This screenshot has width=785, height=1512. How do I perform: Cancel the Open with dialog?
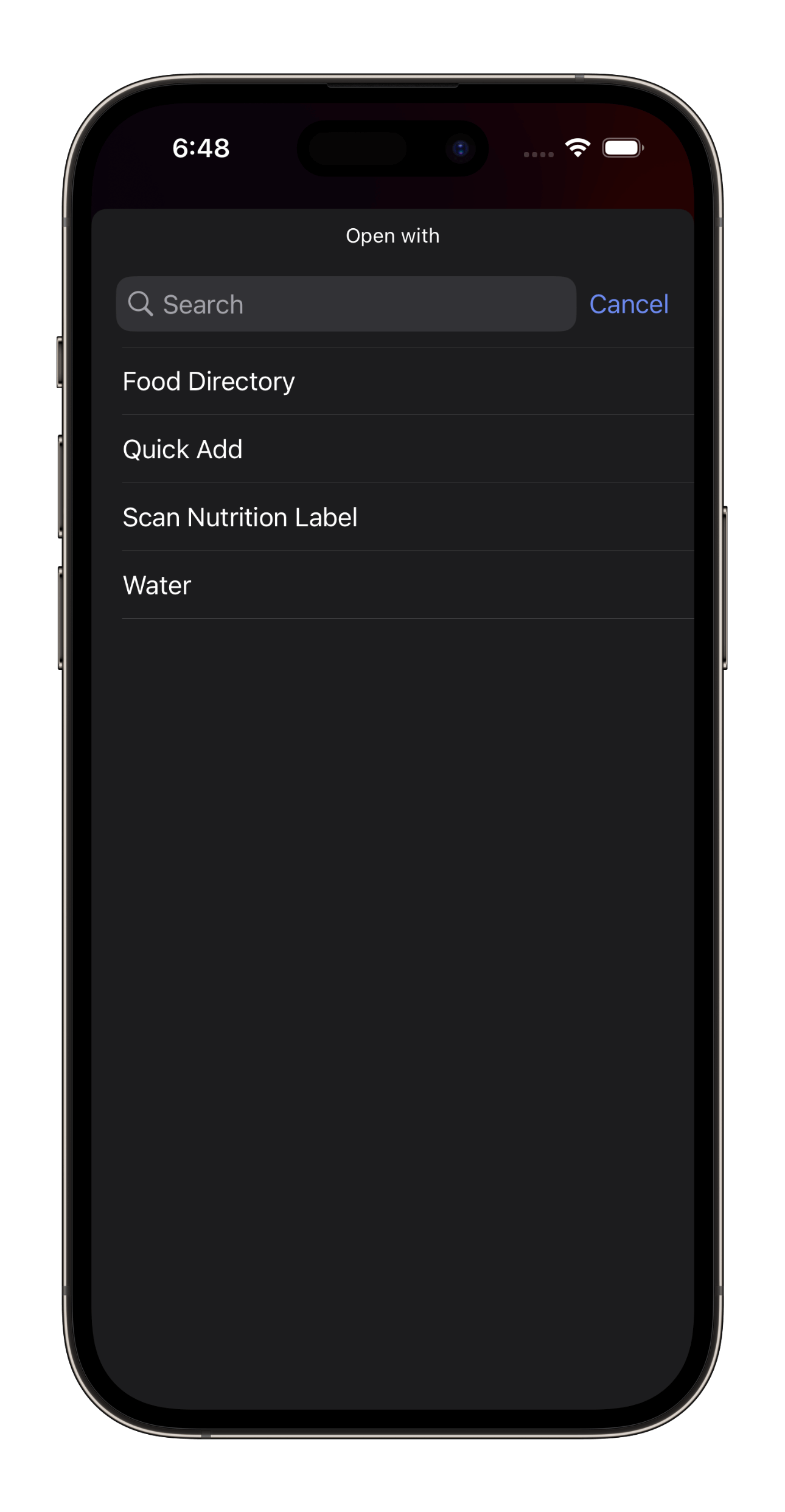pos(629,304)
